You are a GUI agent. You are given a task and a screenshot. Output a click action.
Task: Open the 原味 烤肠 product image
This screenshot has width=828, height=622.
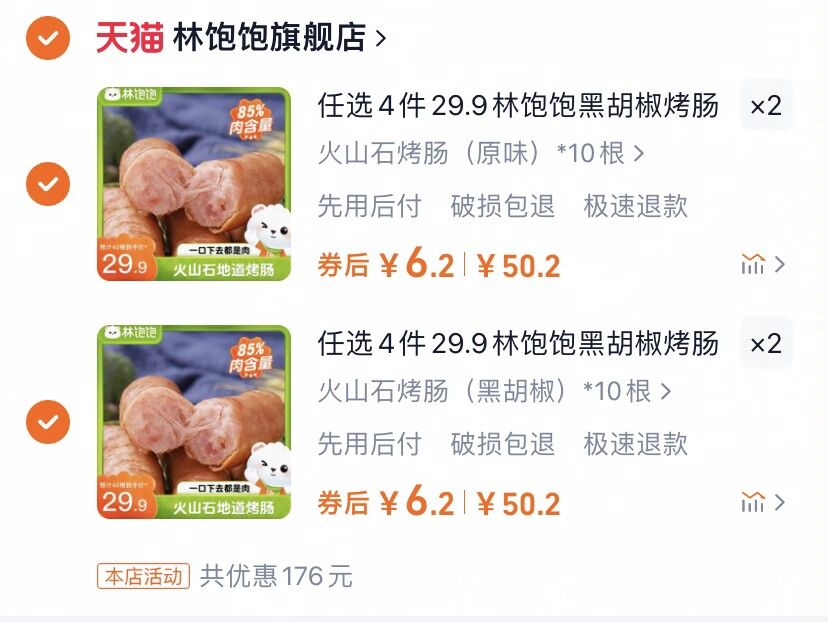[193, 184]
